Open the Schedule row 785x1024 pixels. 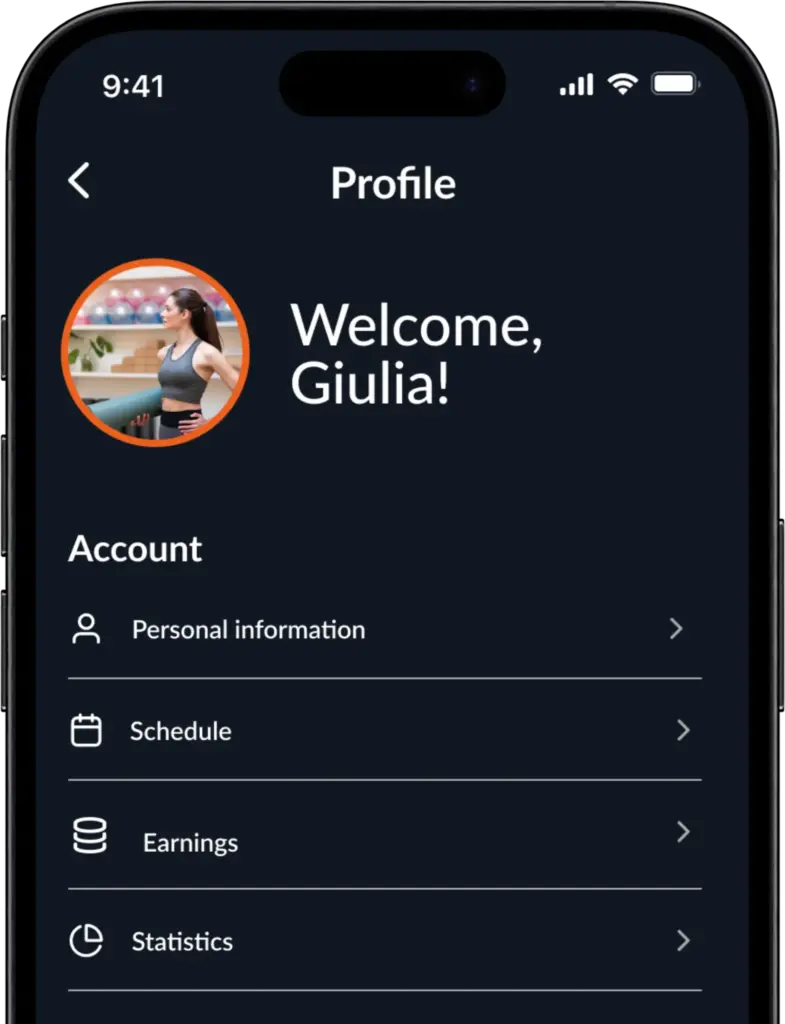[384, 731]
